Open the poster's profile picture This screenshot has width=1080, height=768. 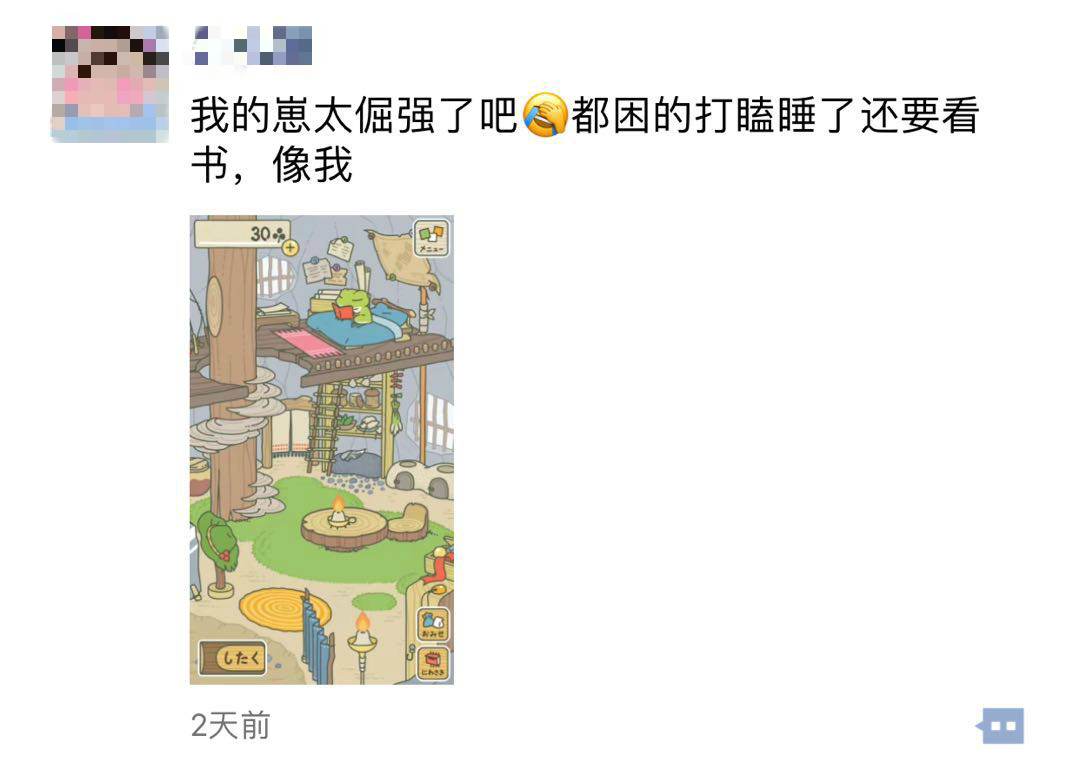click(x=110, y=84)
